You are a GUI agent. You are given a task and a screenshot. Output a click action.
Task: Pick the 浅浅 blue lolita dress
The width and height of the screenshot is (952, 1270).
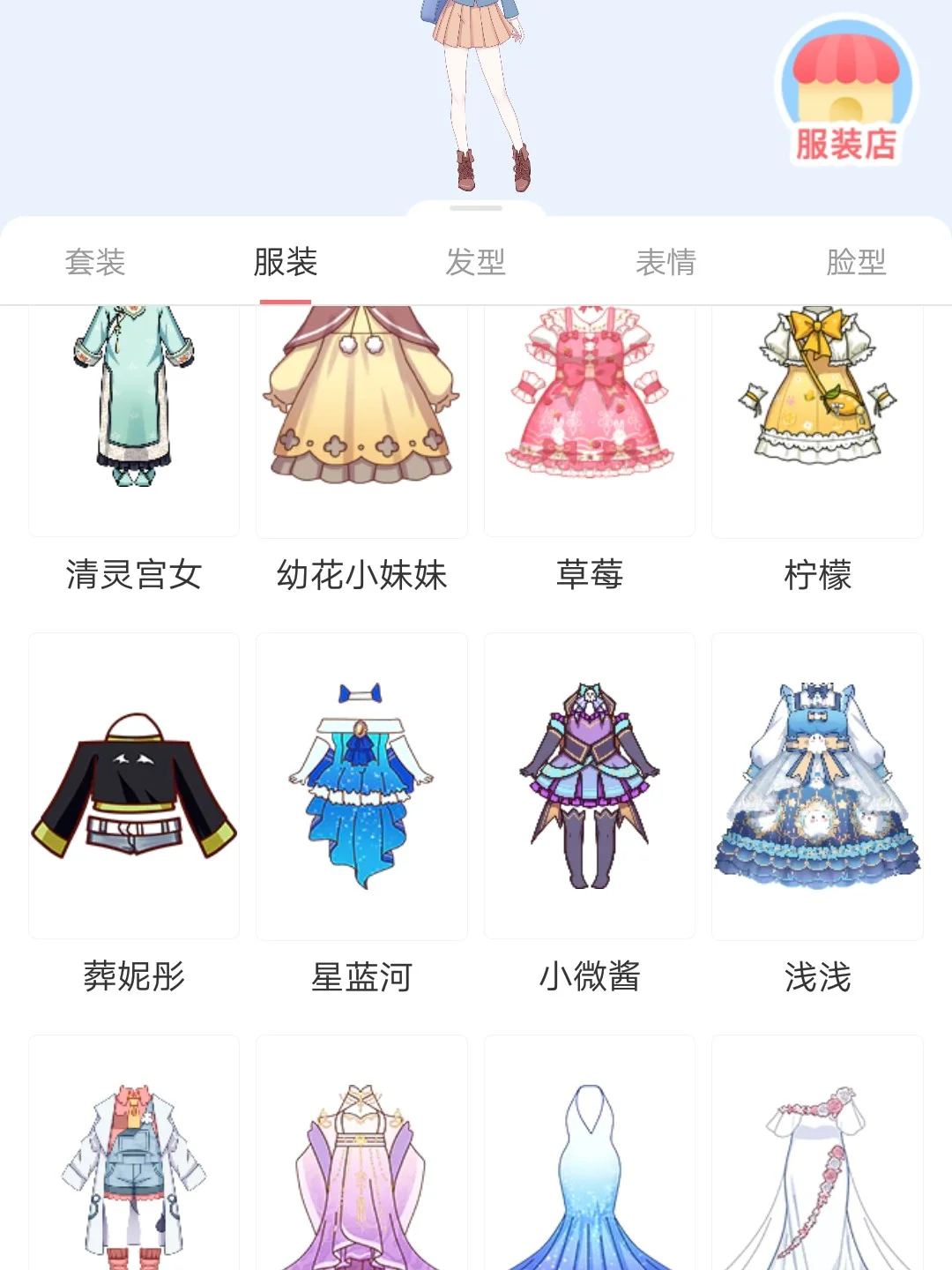pos(818,785)
